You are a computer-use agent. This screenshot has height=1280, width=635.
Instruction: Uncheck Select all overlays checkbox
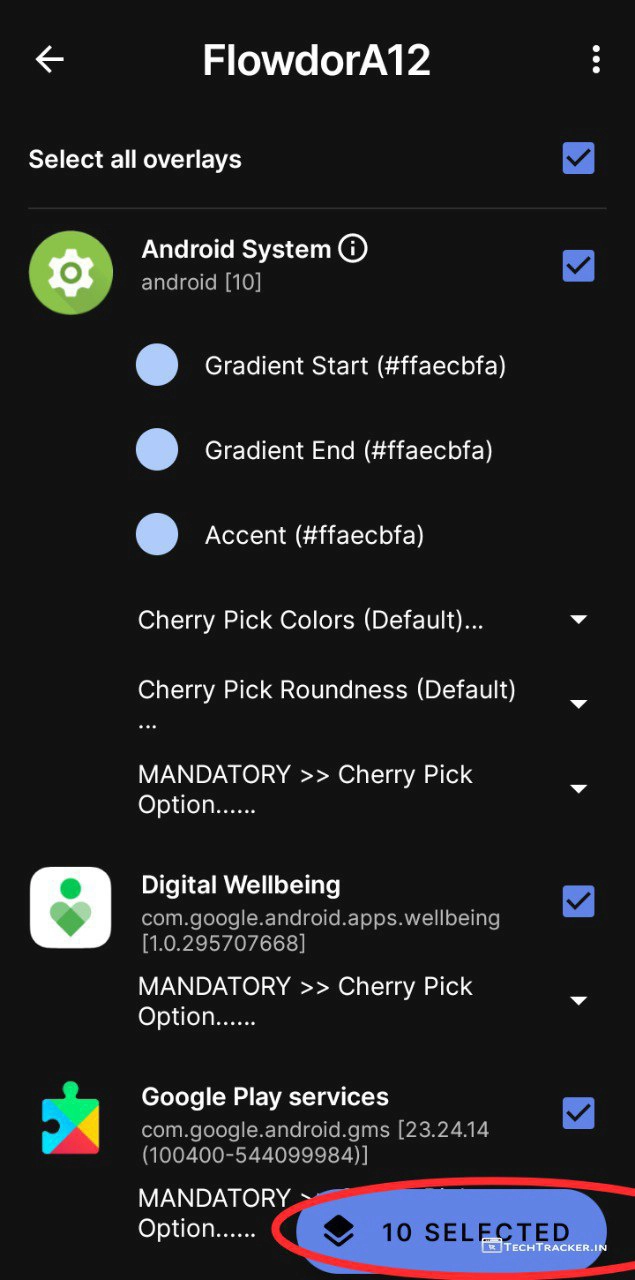point(579,159)
